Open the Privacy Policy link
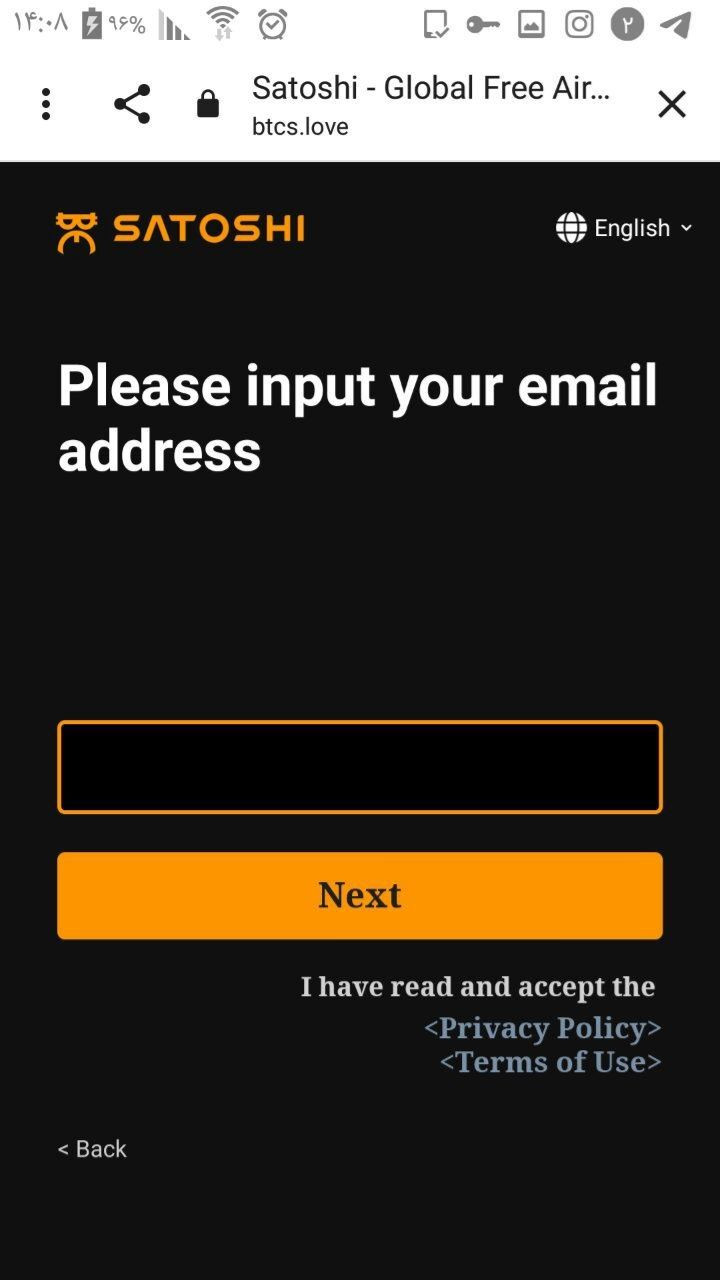The image size is (720, 1280). pyautogui.click(x=542, y=1028)
